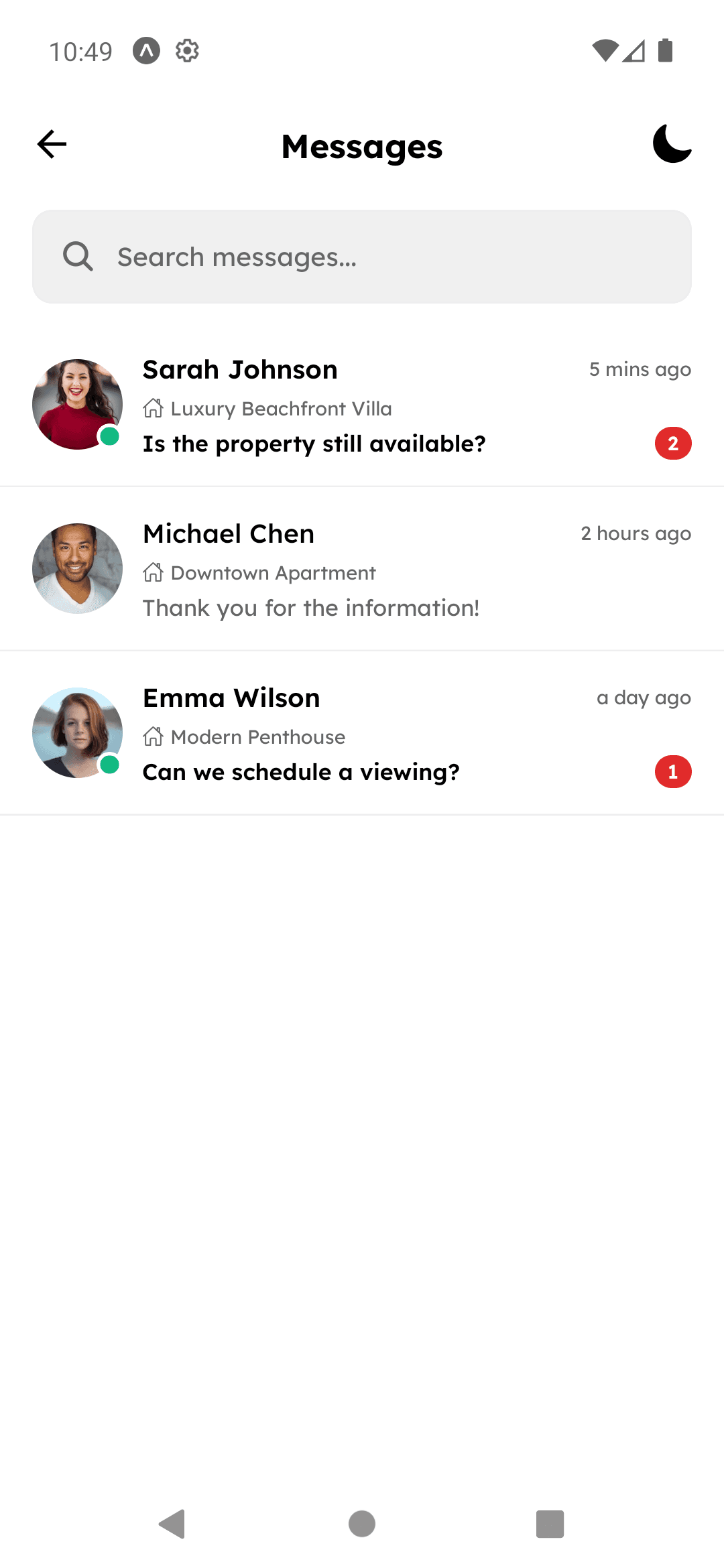This screenshot has height=1568, width=724.
Task: Tap the house icon next to Downtown Apartment
Action: tap(154, 572)
